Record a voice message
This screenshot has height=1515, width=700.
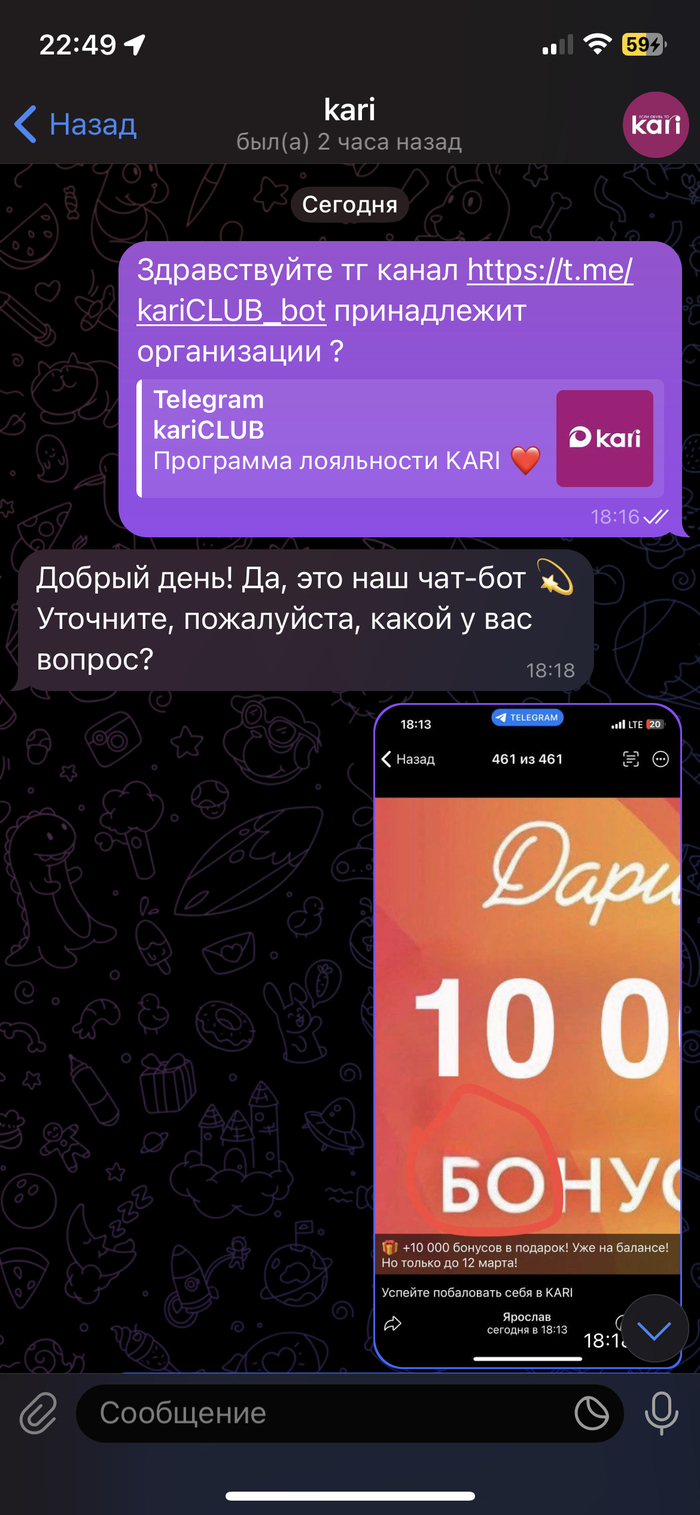click(660, 1413)
